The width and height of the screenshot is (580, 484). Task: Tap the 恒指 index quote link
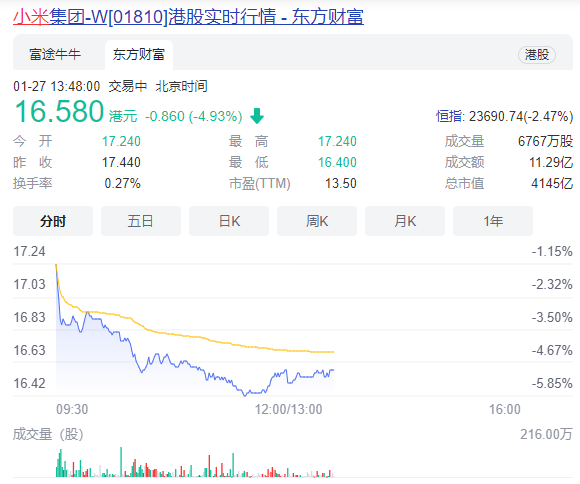tap(504, 116)
